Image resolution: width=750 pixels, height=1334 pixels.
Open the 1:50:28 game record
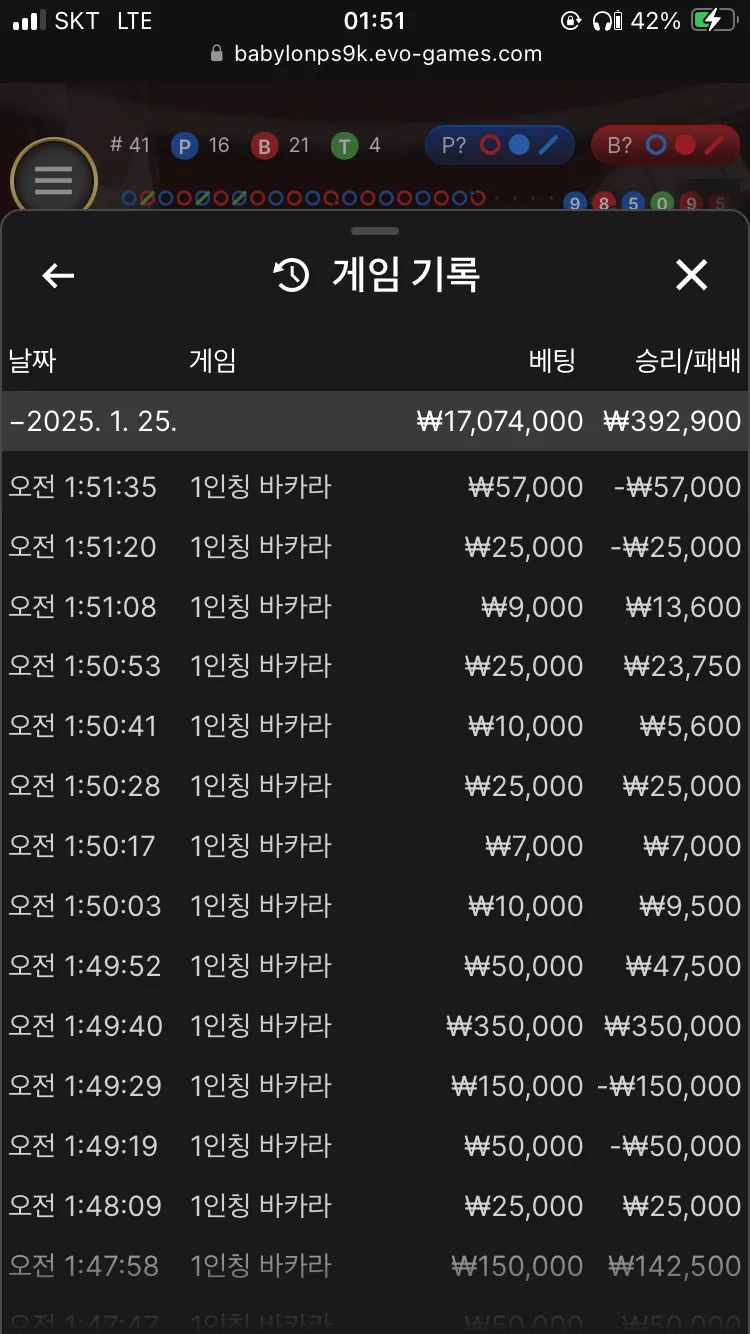pos(375,786)
